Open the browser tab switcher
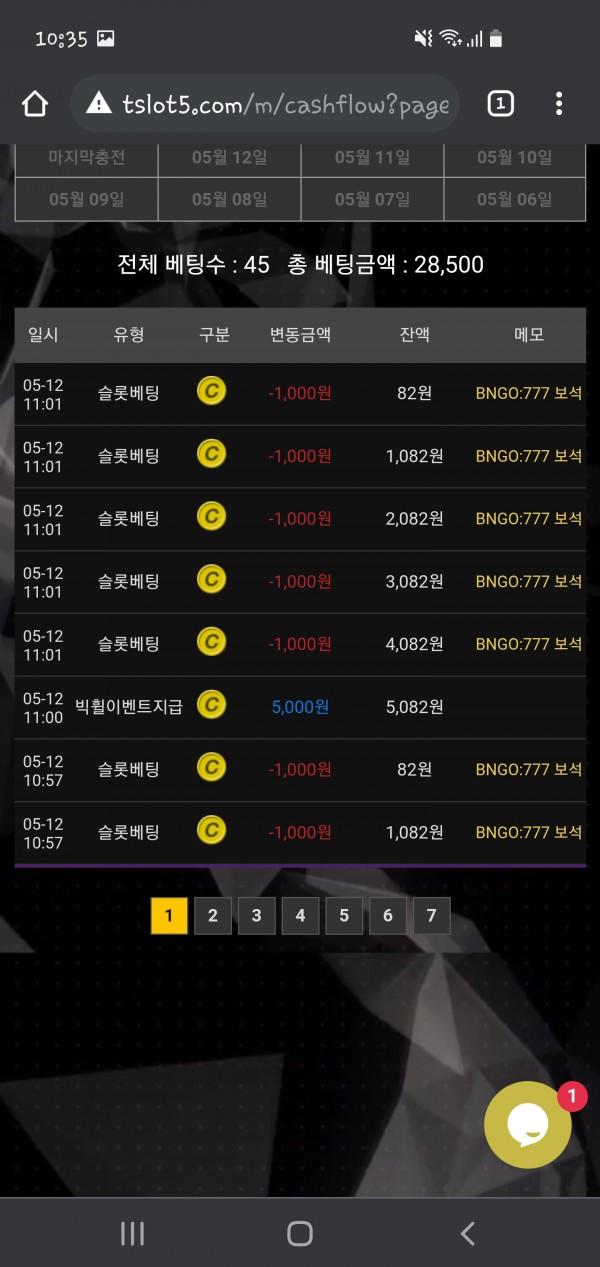This screenshot has width=600, height=1267. pos(500,103)
